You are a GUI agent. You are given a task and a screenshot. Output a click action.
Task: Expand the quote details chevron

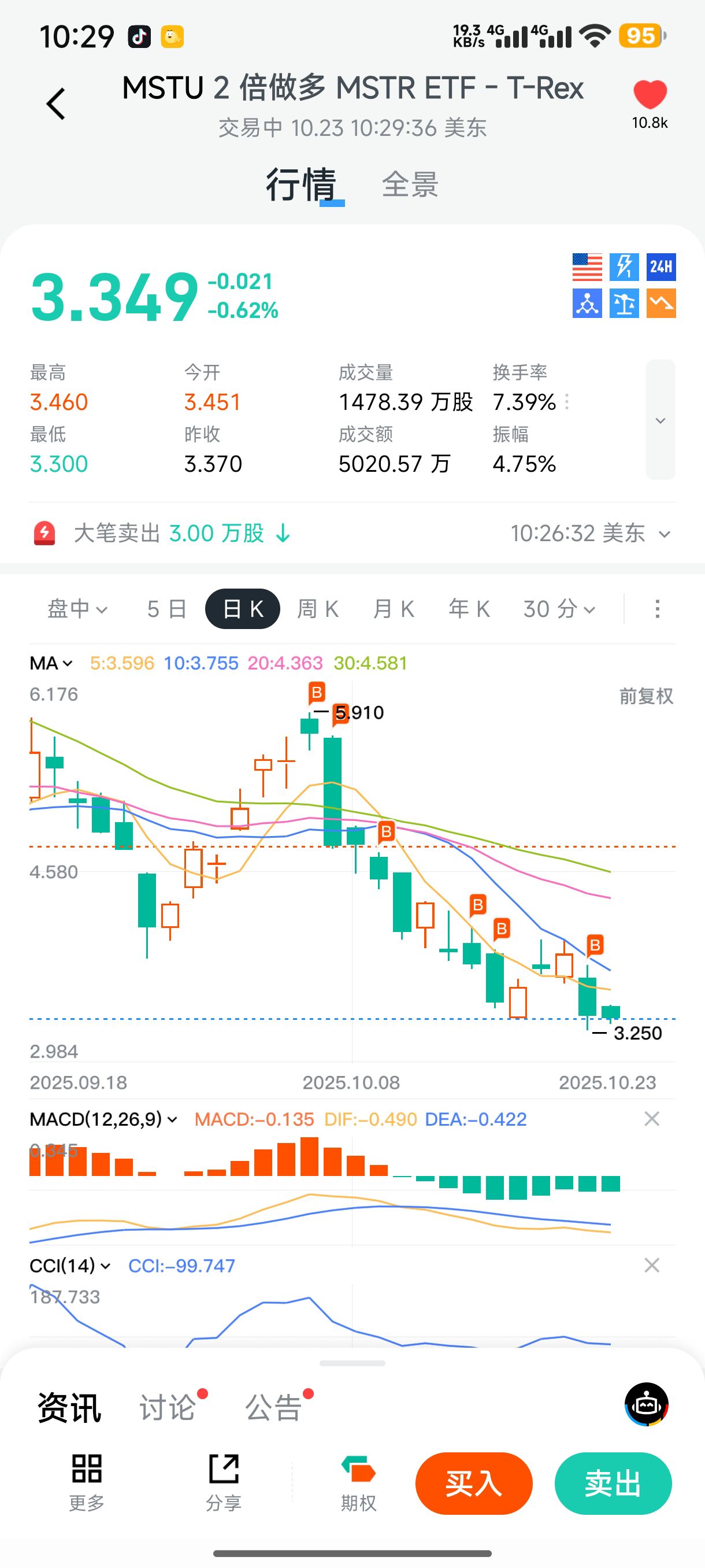coord(660,420)
